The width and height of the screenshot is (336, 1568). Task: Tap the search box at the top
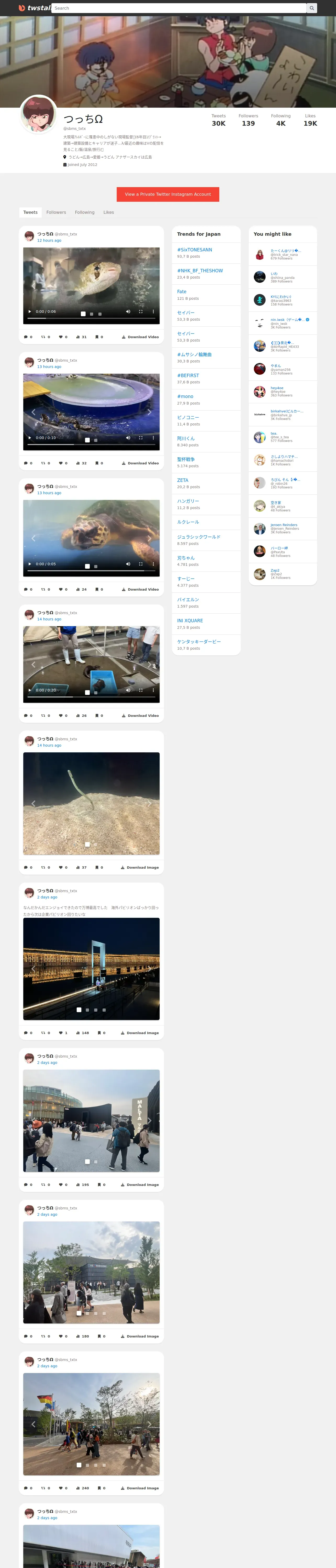179,8
